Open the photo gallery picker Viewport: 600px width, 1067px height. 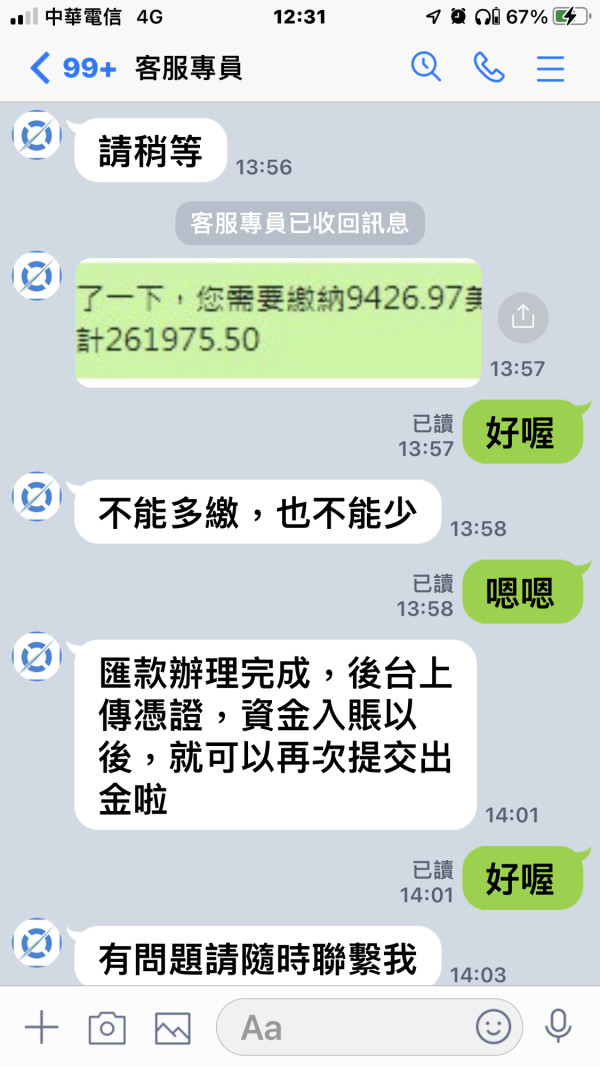pos(173,1028)
